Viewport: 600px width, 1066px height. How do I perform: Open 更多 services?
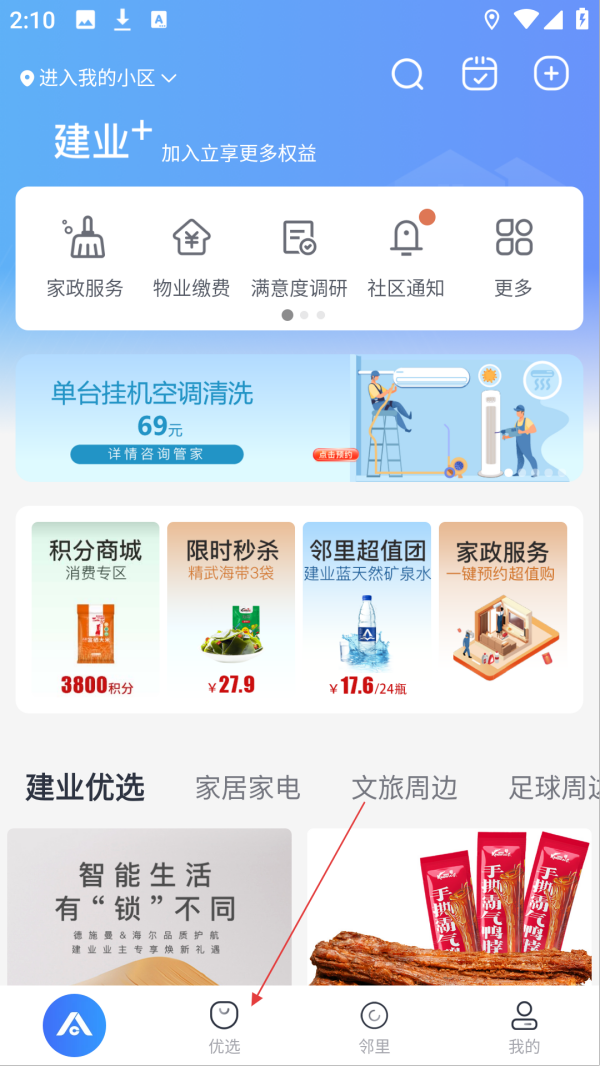[x=514, y=256]
